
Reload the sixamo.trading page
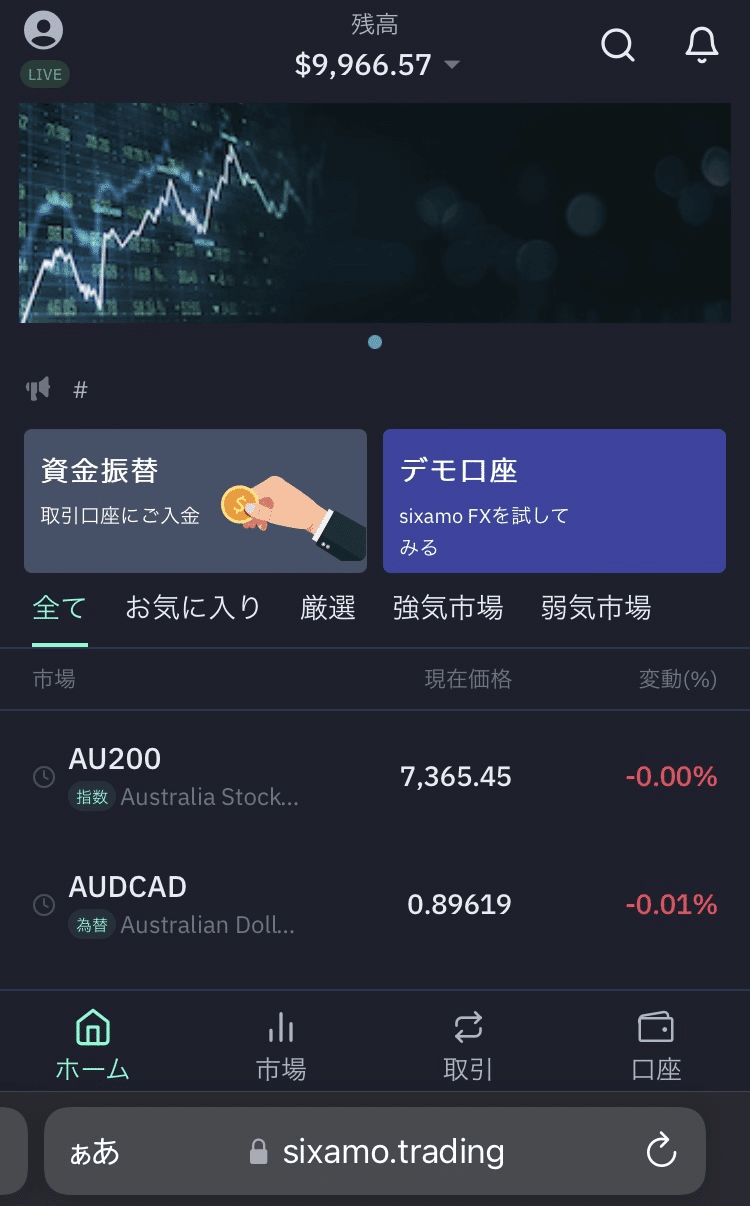[661, 1152]
